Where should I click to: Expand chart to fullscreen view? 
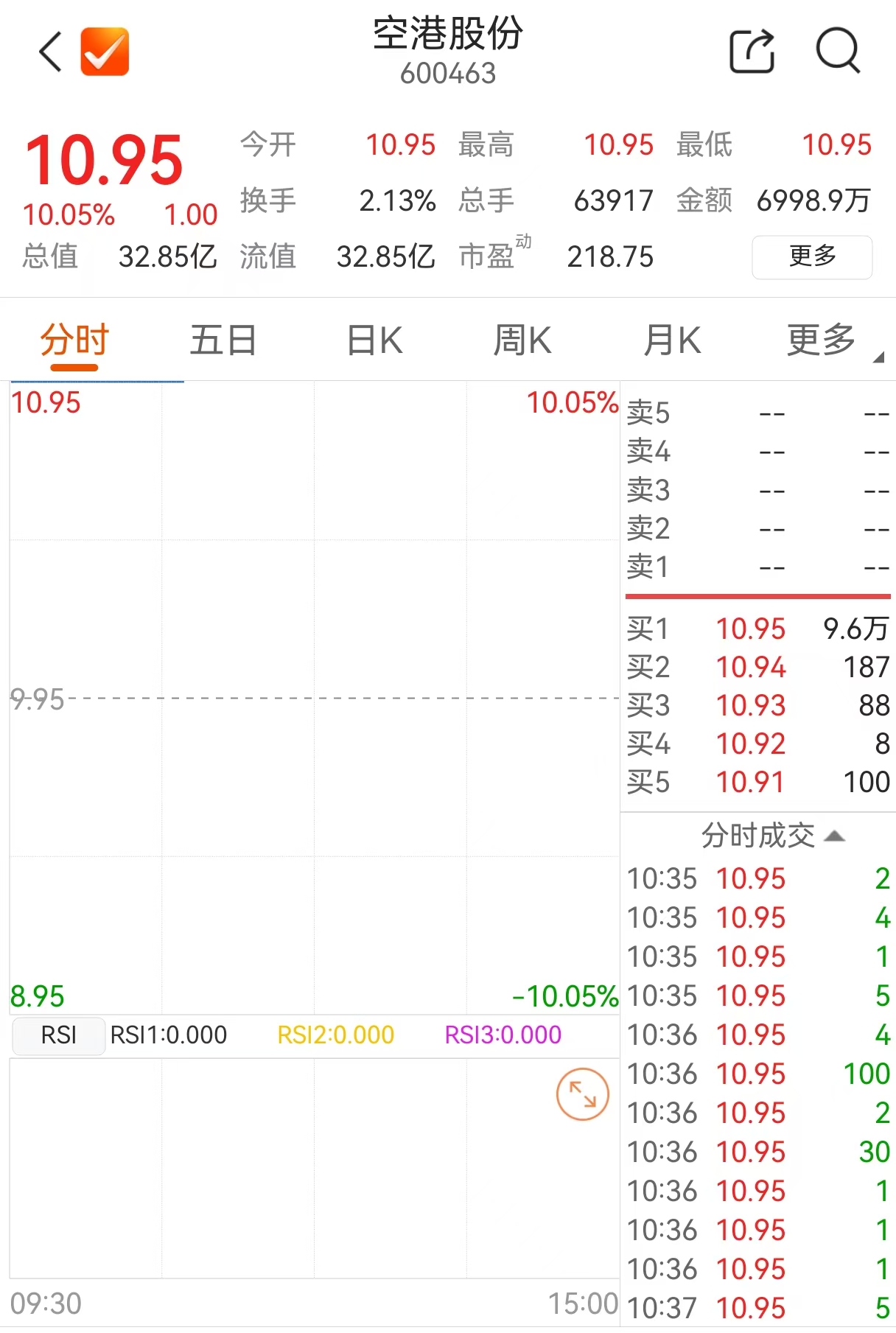pos(582,1094)
